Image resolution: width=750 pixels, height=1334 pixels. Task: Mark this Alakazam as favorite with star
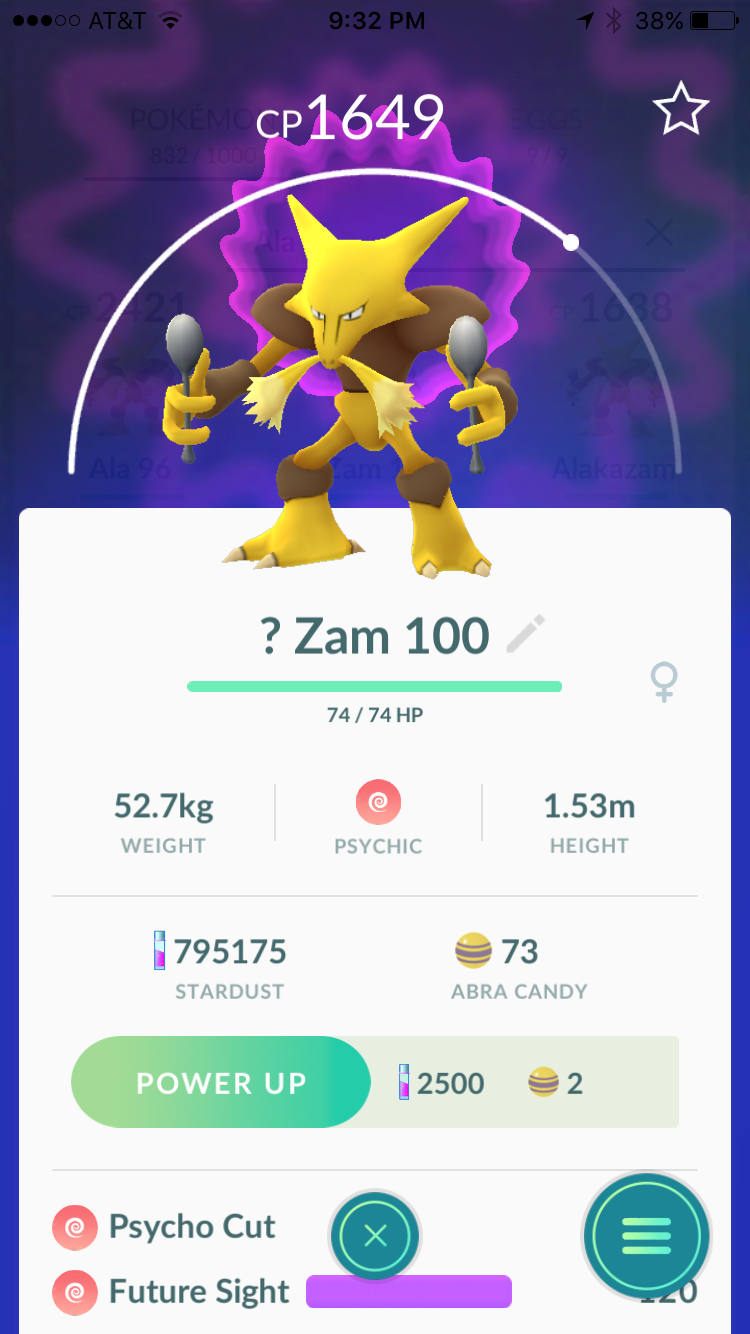click(x=681, y=108)
